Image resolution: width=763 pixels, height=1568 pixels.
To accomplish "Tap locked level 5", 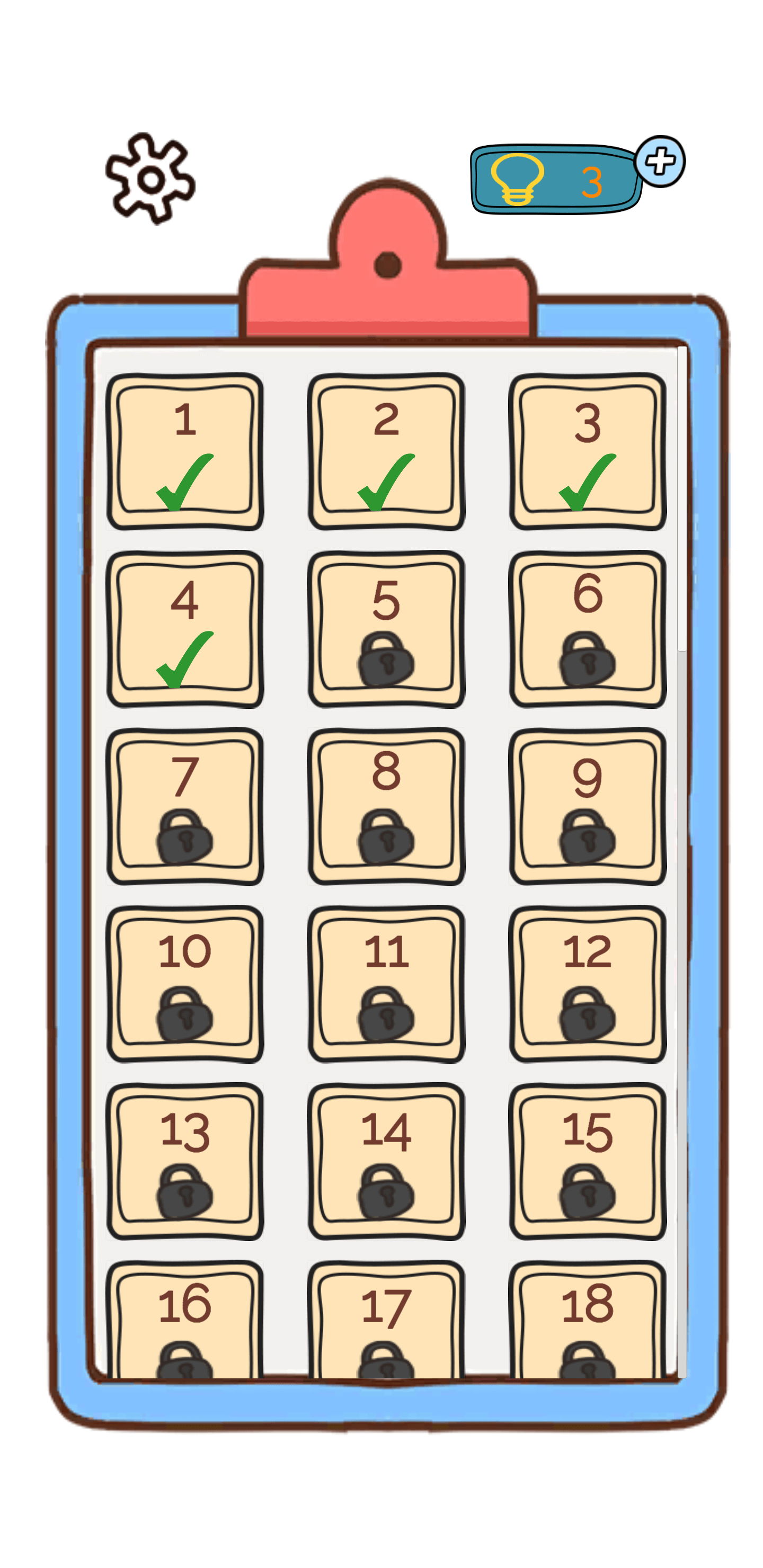I will (386, 629).
